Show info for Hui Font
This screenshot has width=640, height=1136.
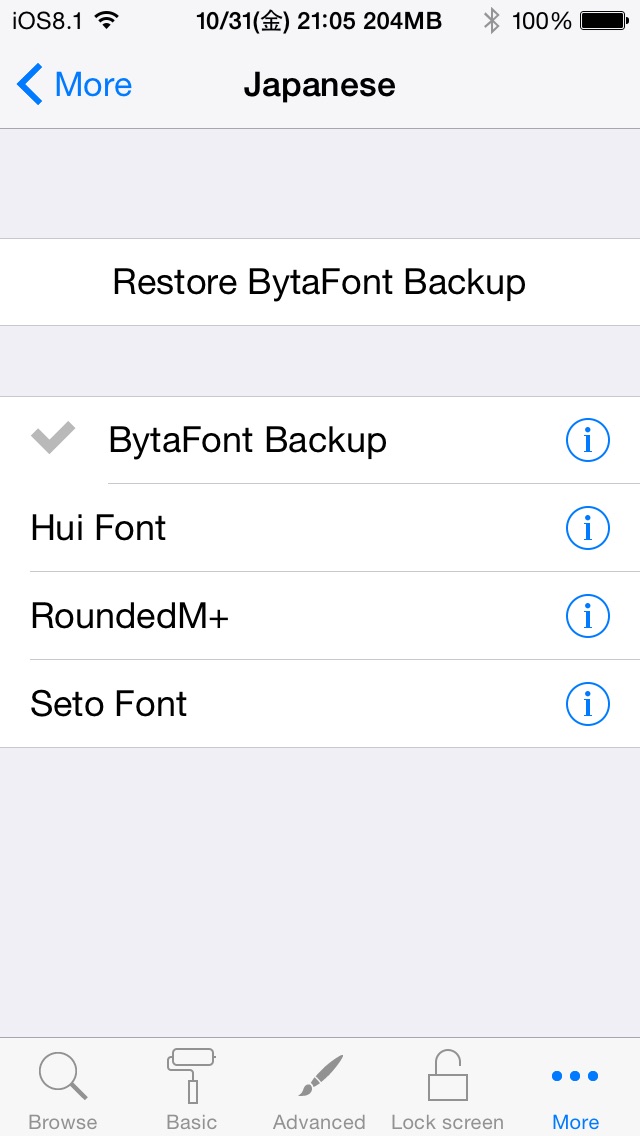[587, 528]
